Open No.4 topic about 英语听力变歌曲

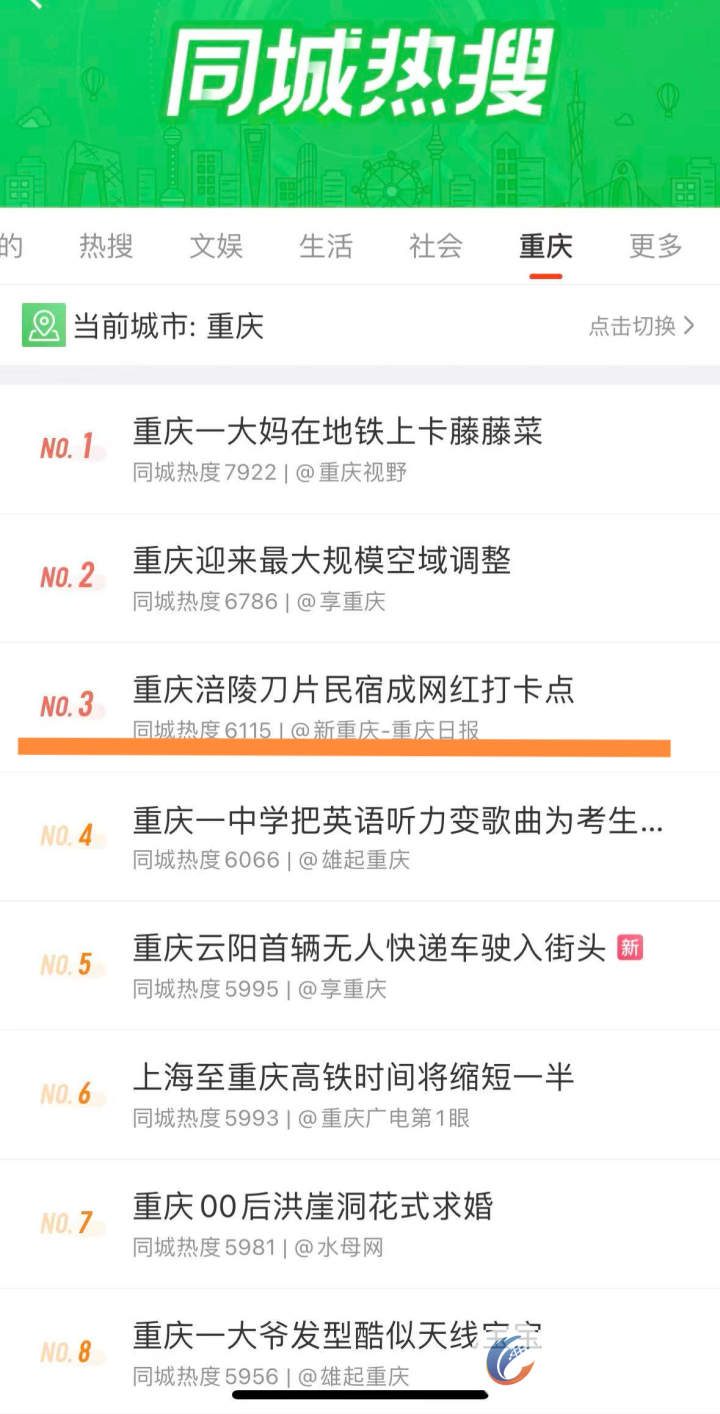point(398,820)
